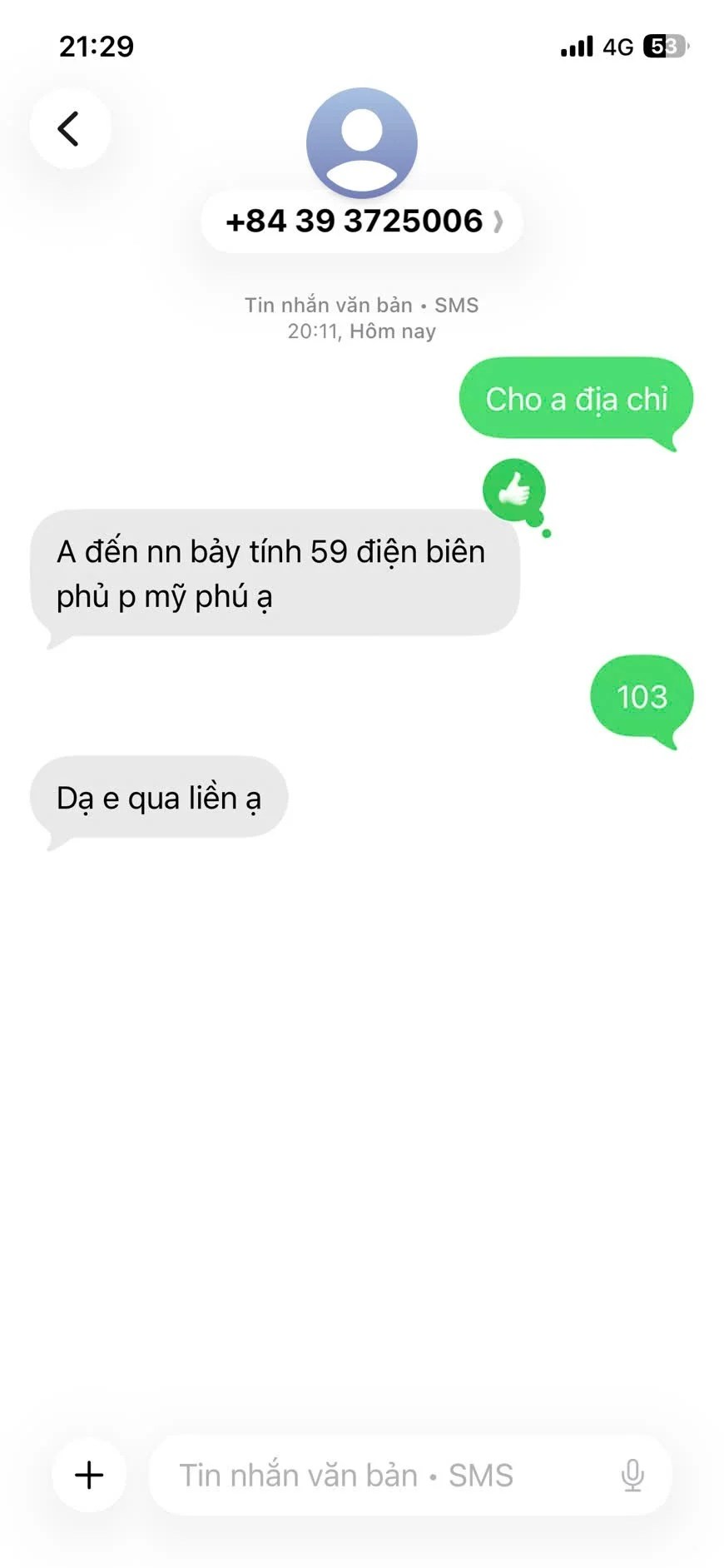This screenshot has width=724, height=1568.
Task: Open the plus attachments menu
Action: [89, 1475]
